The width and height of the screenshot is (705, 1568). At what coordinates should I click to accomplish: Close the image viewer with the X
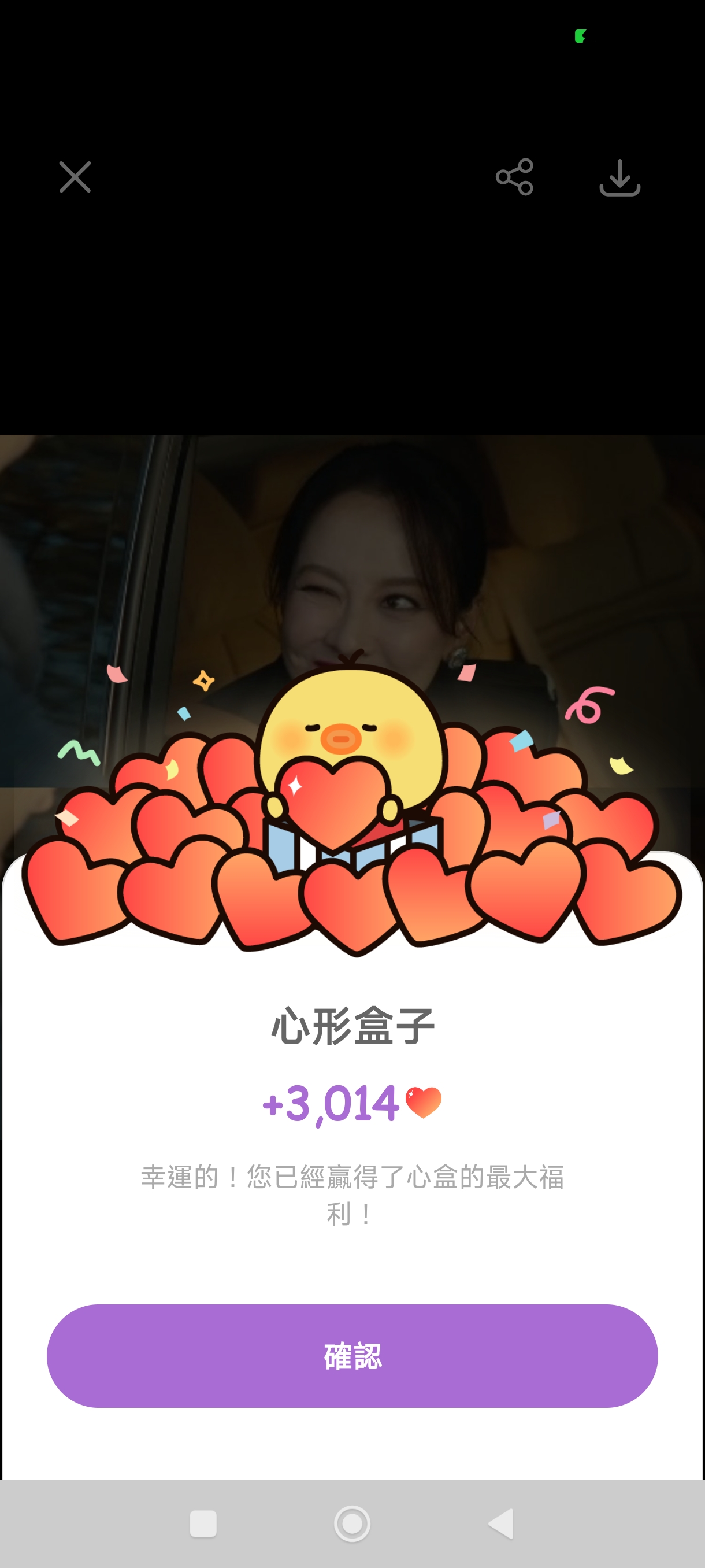click(x=75, y=177)
